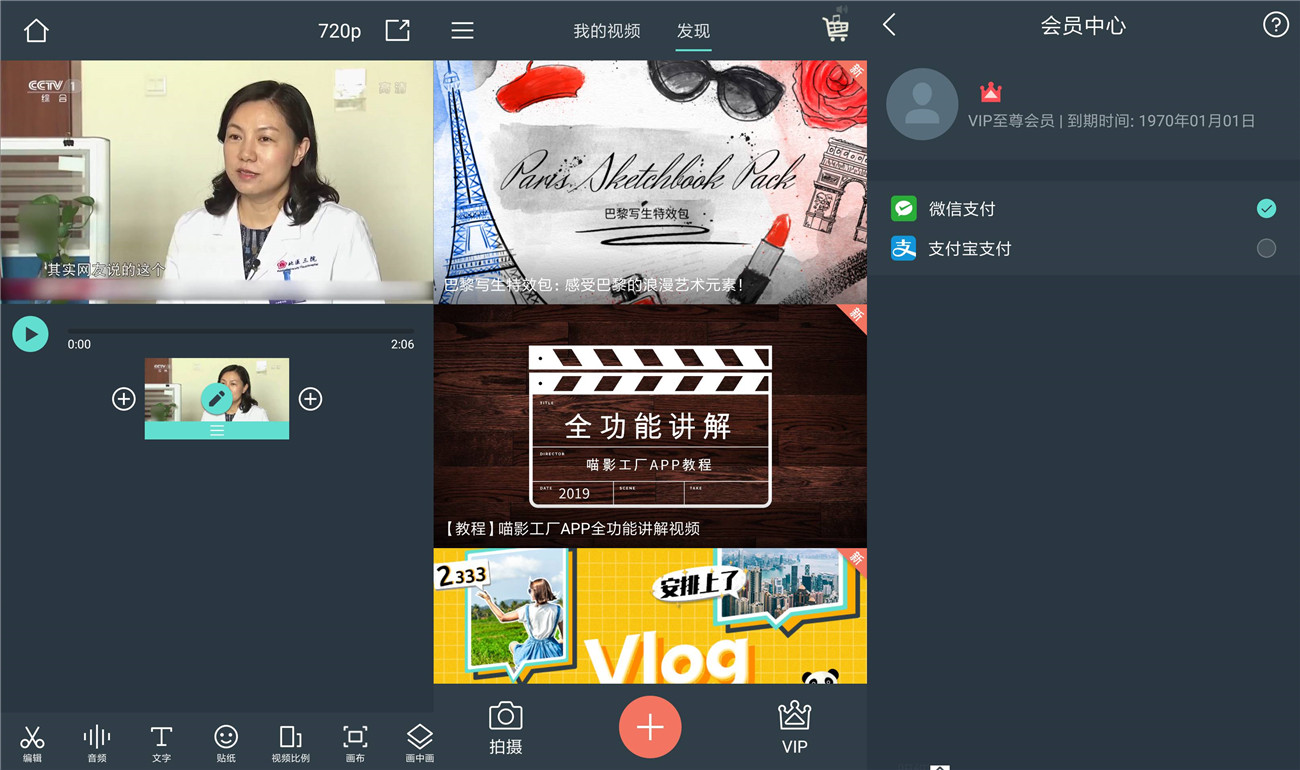Export the video with share icon
The height and width of the screenshot is (770, 1300).
pos(397,30)
